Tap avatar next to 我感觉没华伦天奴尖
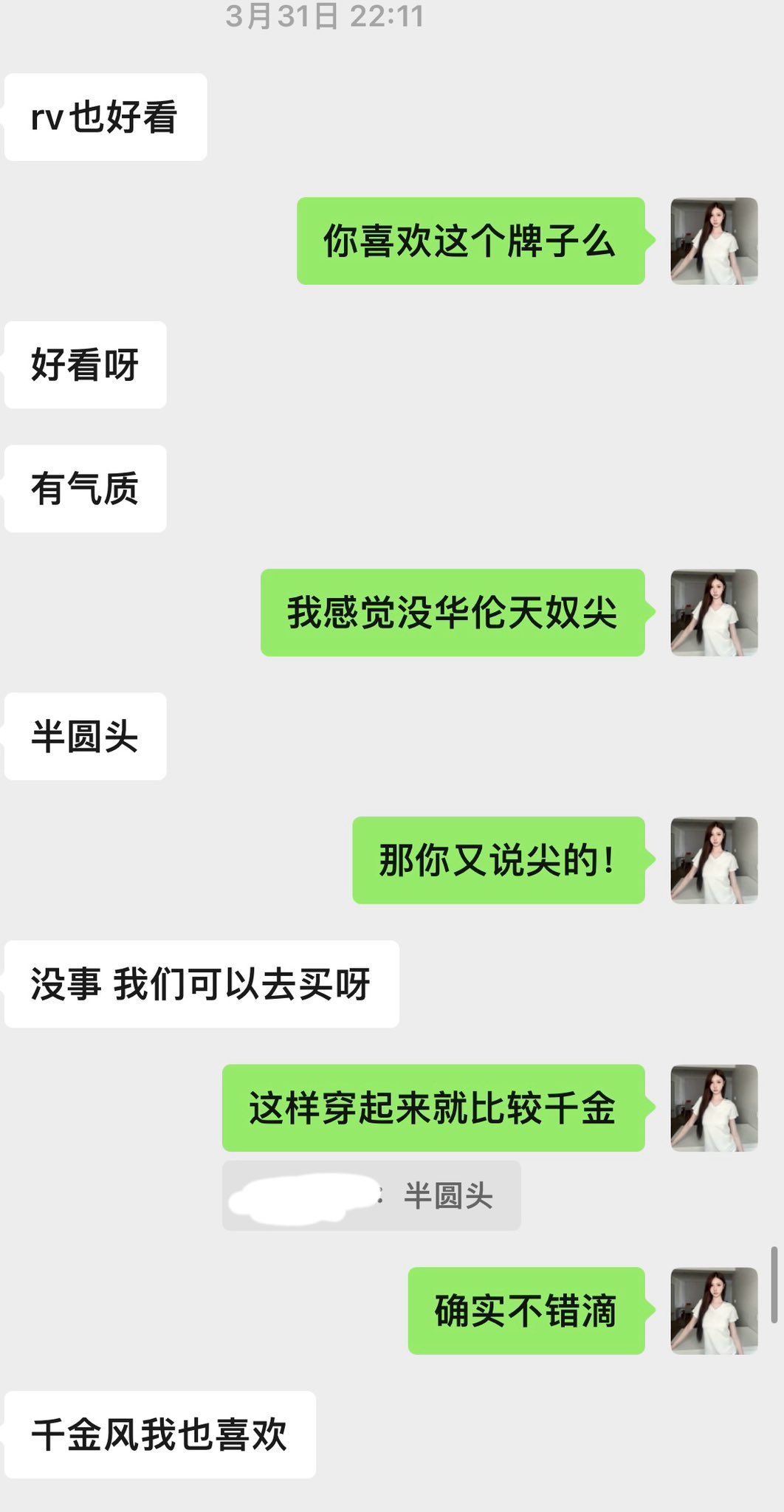This screenshot has height=1512, width=784. (714, 613)
